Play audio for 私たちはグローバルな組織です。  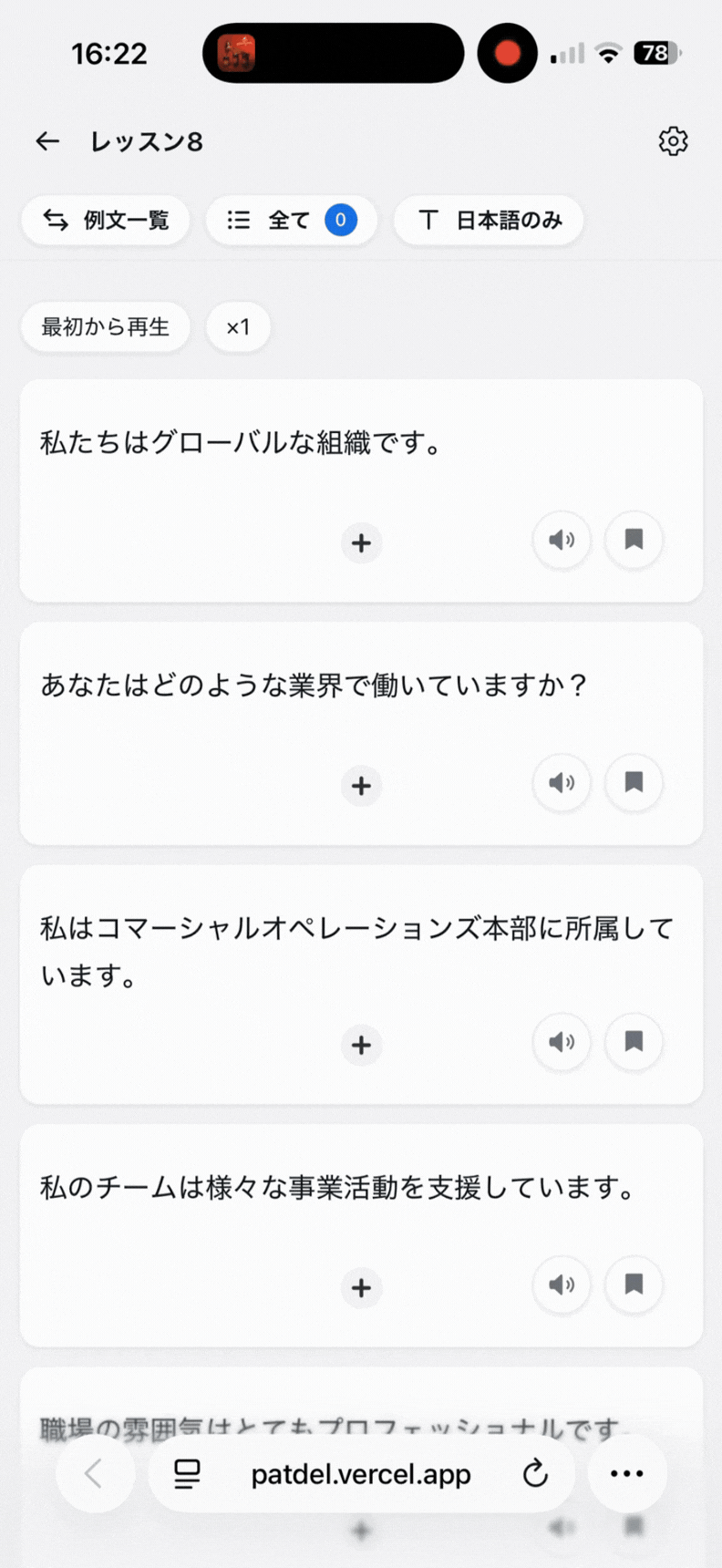[x=562, y=541]
